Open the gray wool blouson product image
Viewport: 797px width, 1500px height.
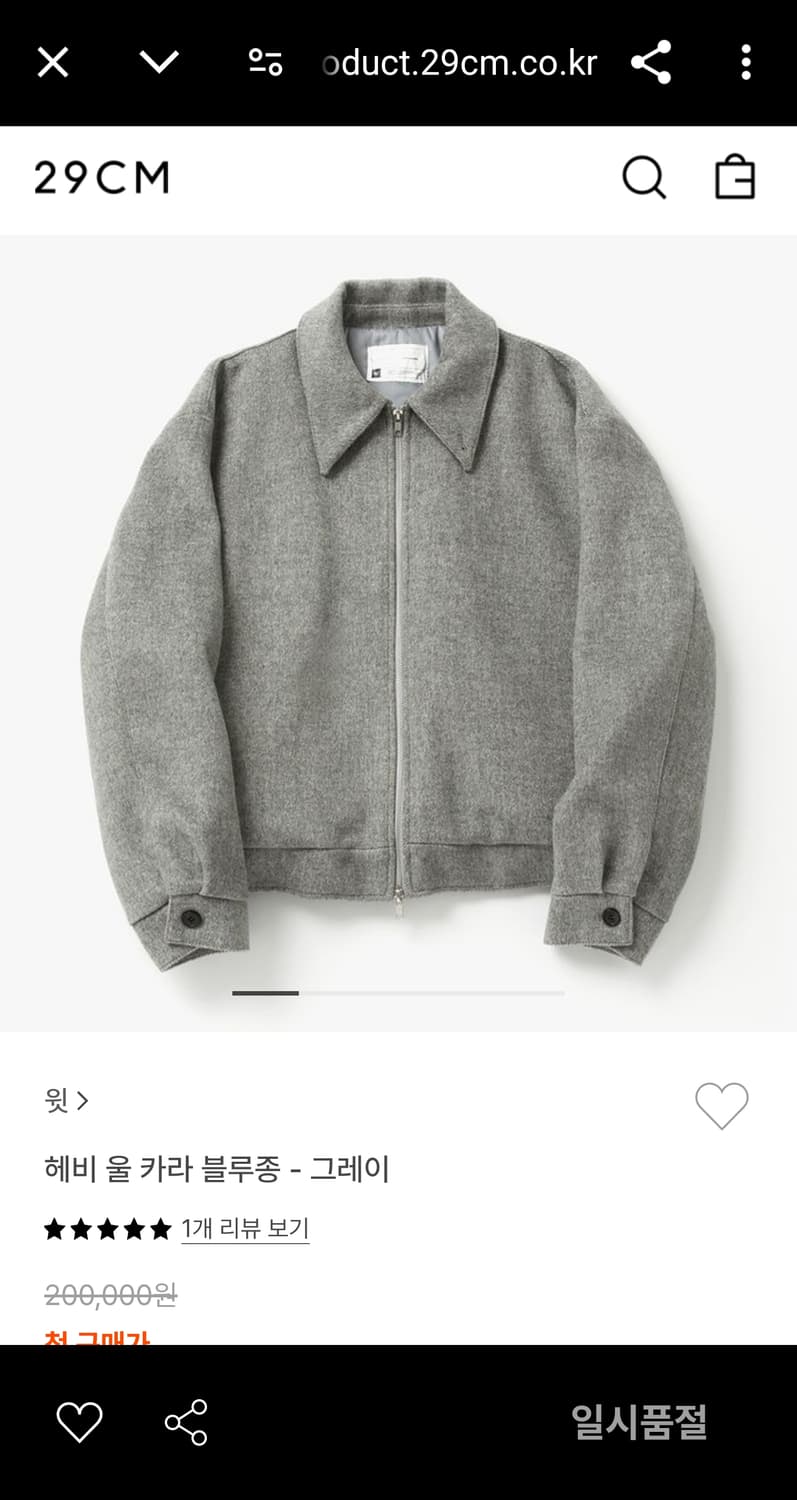click(398, 620)
